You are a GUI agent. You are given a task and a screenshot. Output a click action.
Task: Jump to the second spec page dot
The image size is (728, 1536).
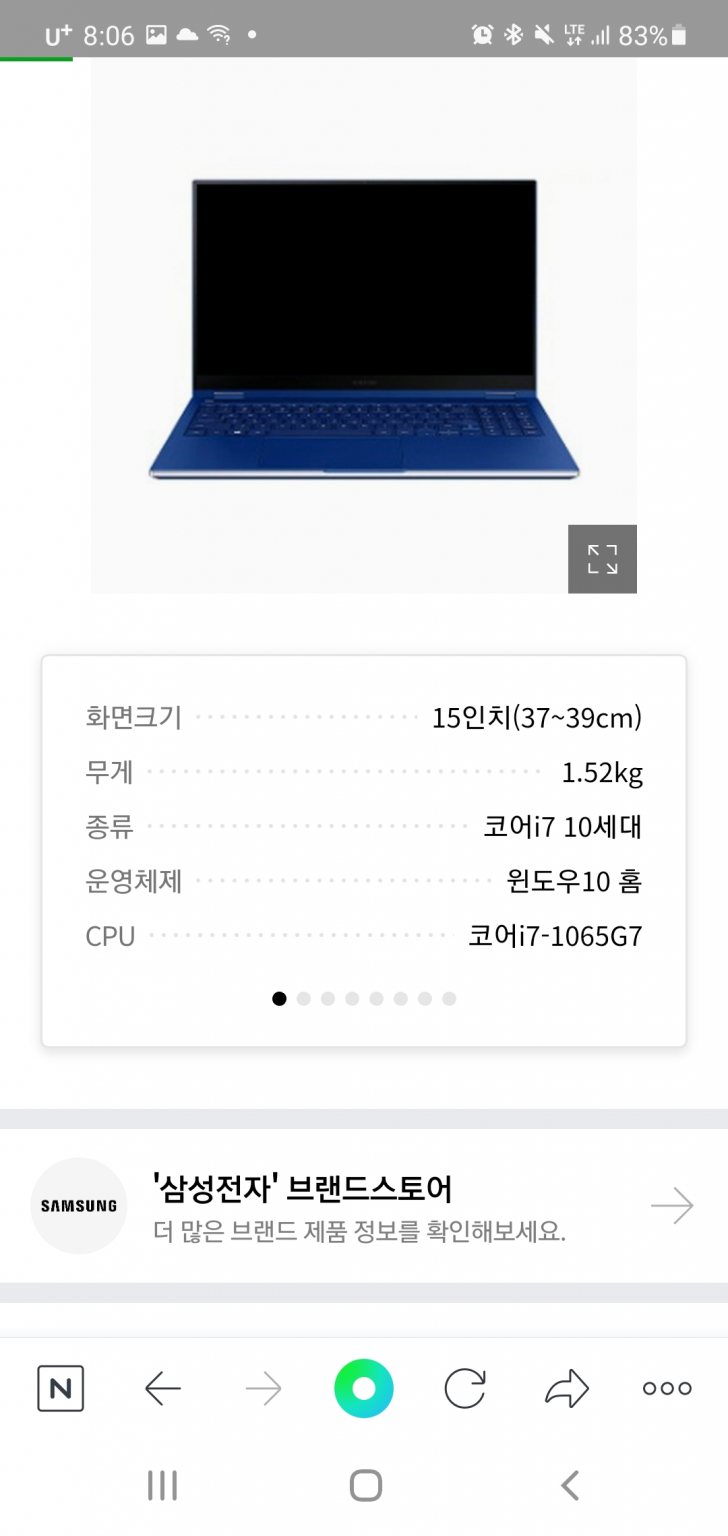click(304, 998)
